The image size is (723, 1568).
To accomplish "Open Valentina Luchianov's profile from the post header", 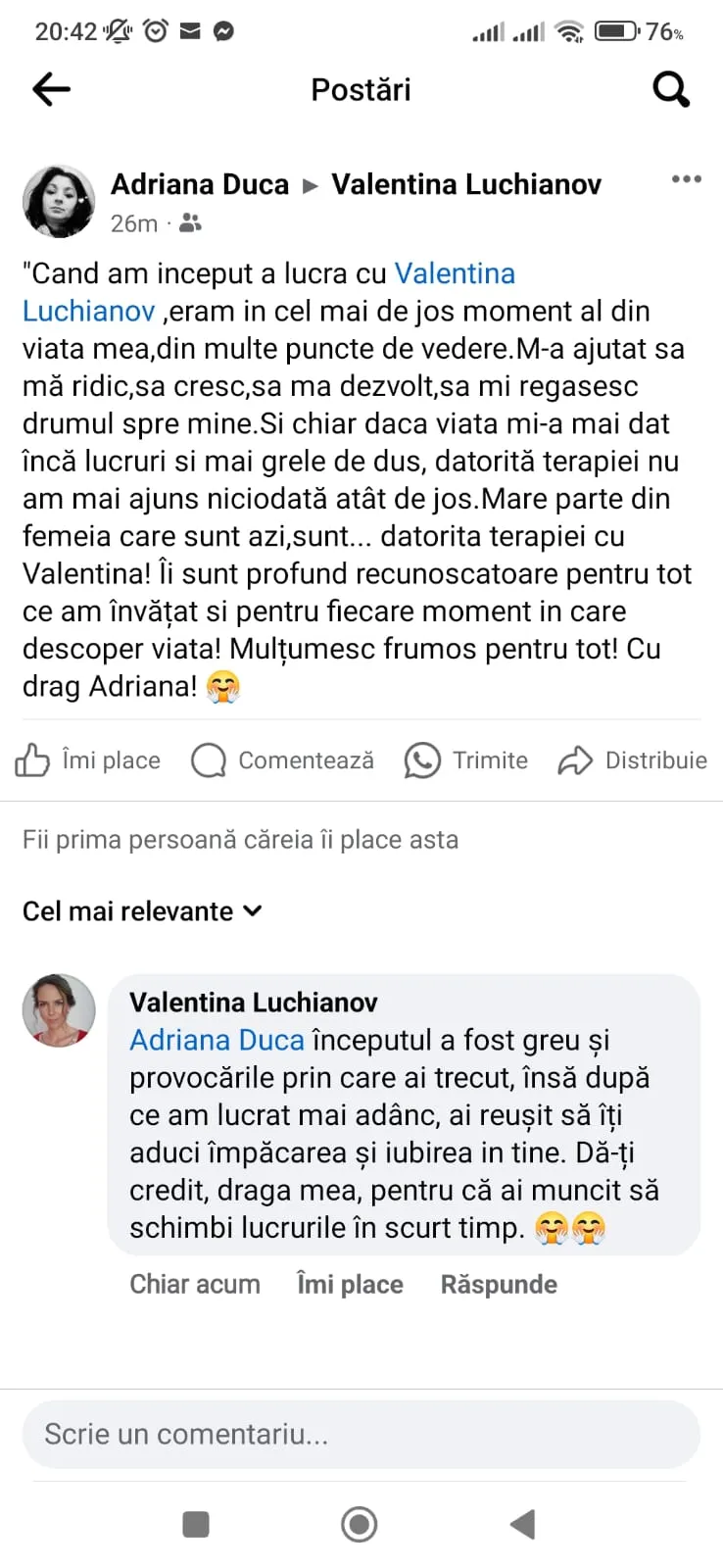I will 466,184.
